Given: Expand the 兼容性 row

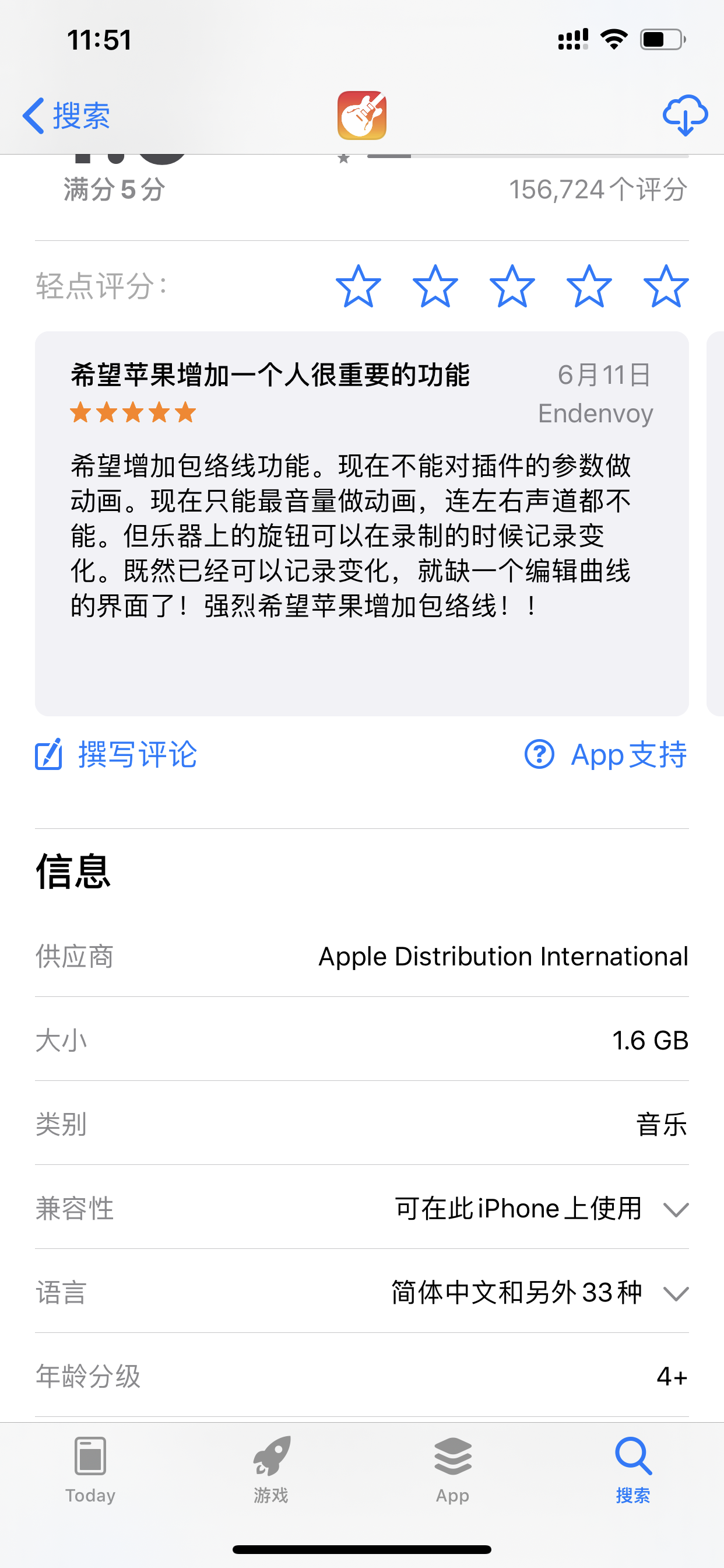Looking at the screenshot, I should pyautogui.click(x=676, y=1209).
